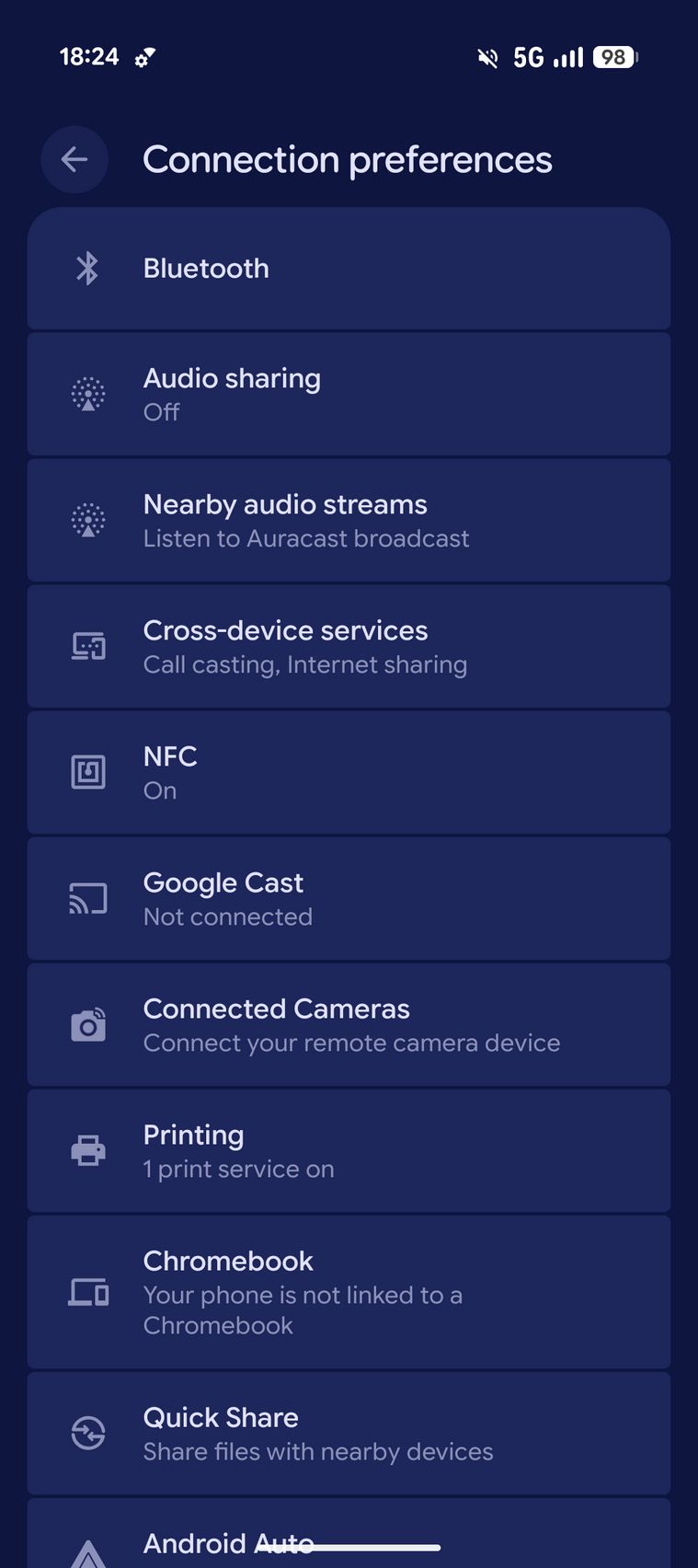
Task: Open Google Cast options
Action: click(349, 898)
